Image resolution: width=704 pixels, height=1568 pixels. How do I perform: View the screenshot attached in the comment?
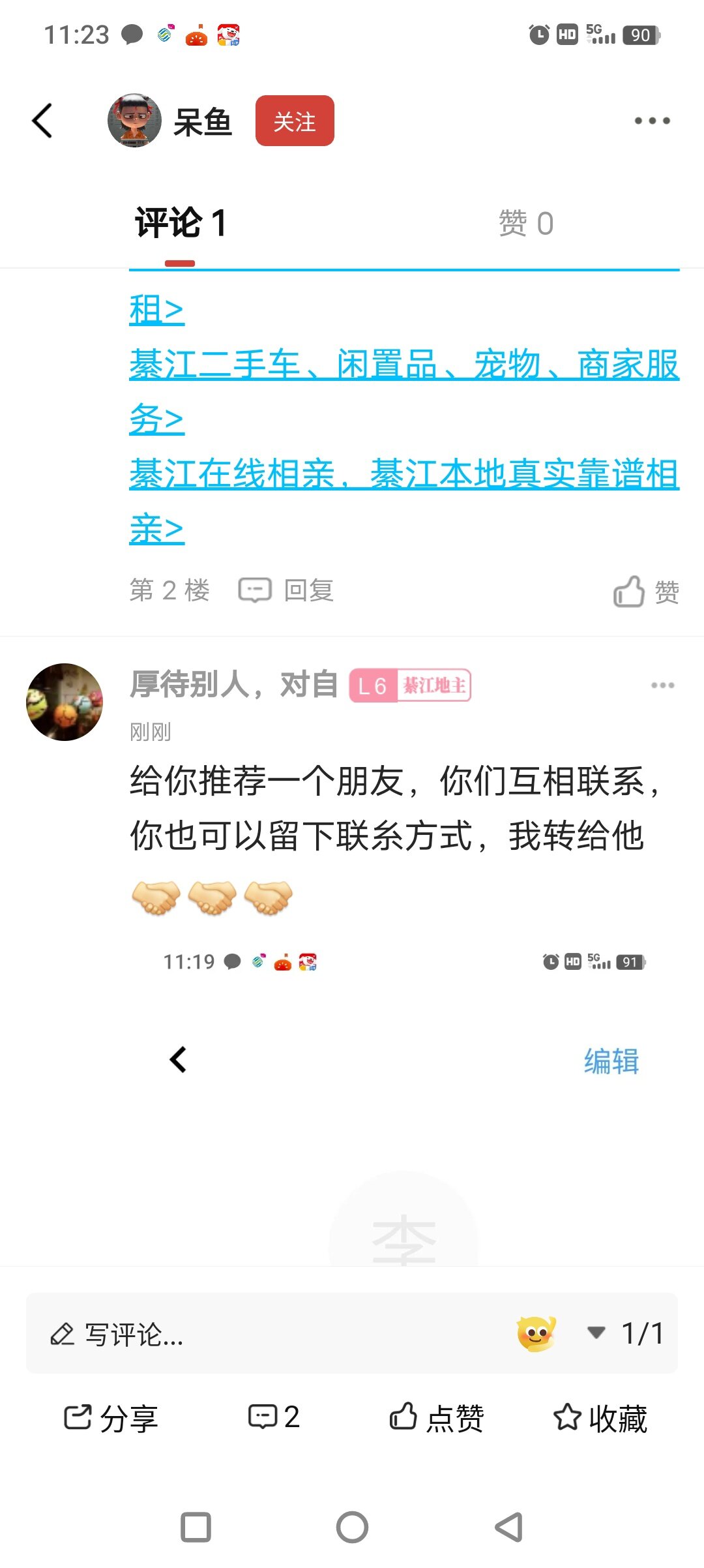404,1109
